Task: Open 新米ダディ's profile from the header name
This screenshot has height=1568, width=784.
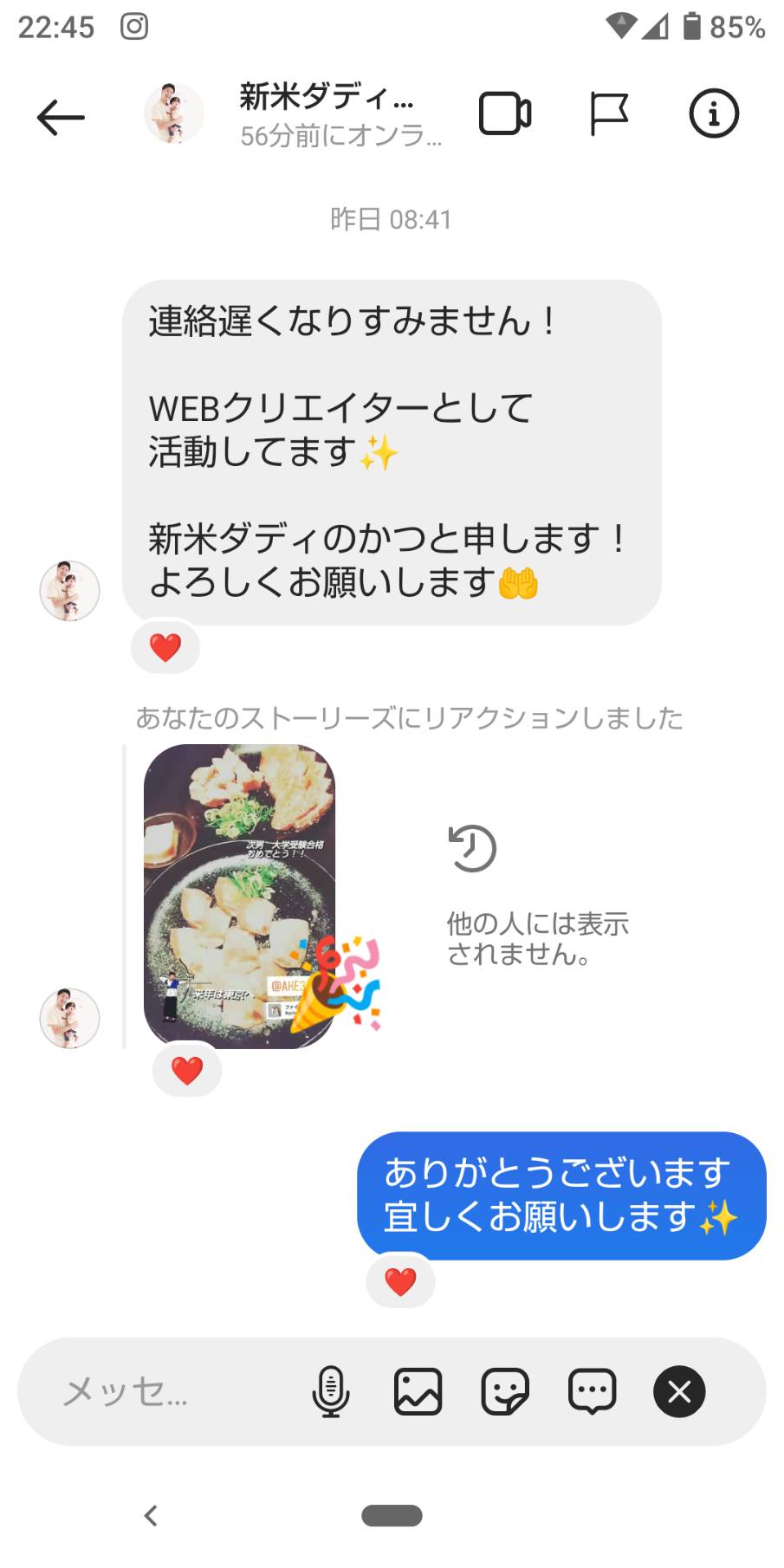Action: coord(327,97)
